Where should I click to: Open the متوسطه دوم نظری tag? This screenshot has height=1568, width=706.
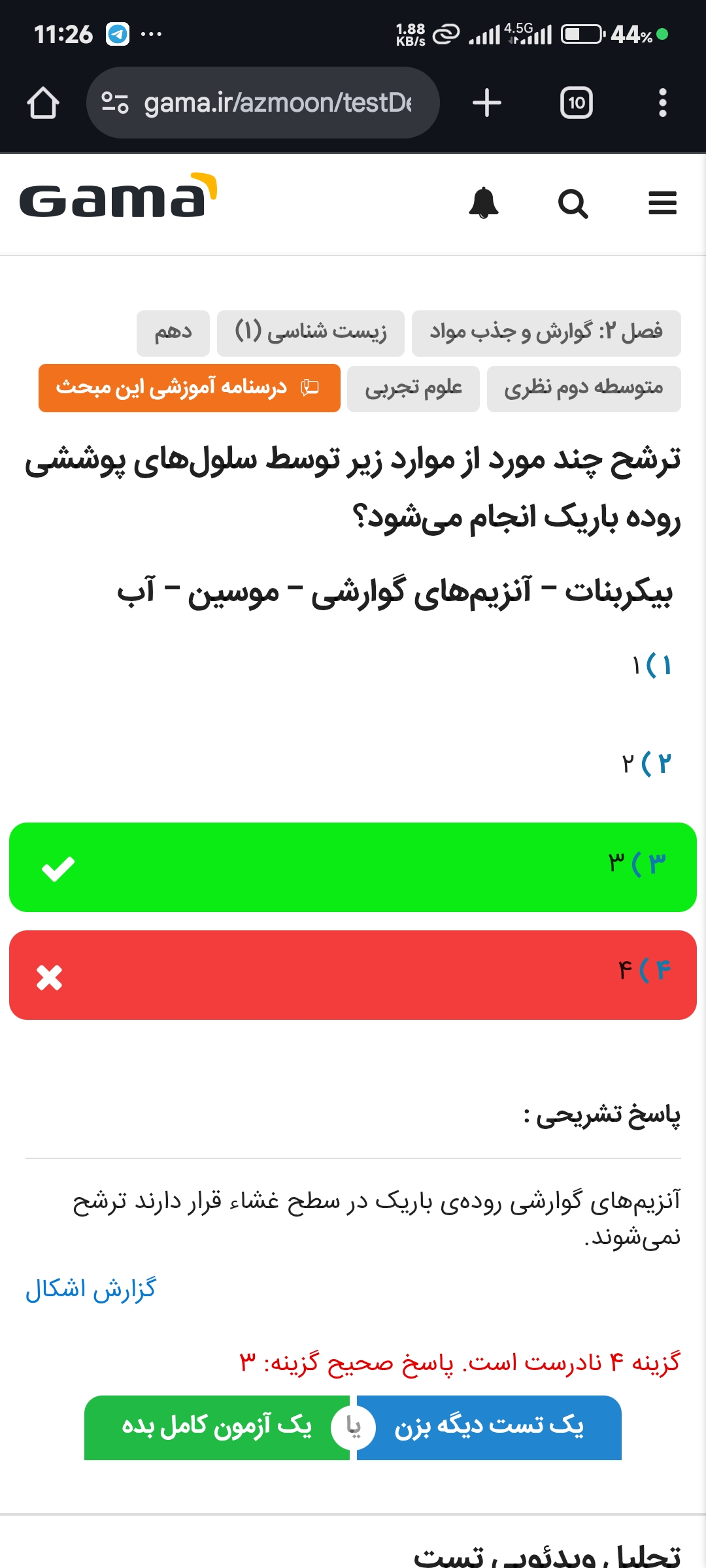(x=583, y=389)
